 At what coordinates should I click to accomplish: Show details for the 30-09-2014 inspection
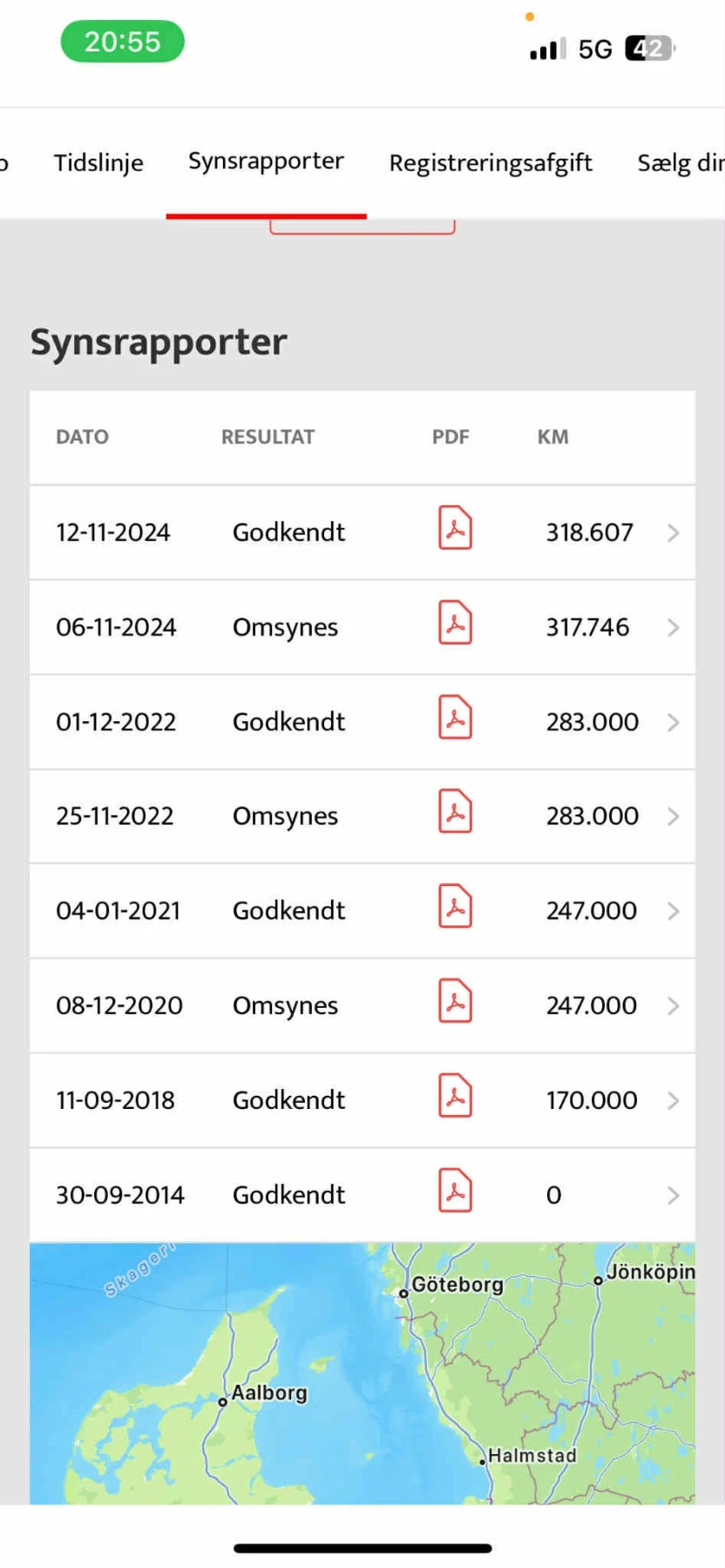point(673,1195)
